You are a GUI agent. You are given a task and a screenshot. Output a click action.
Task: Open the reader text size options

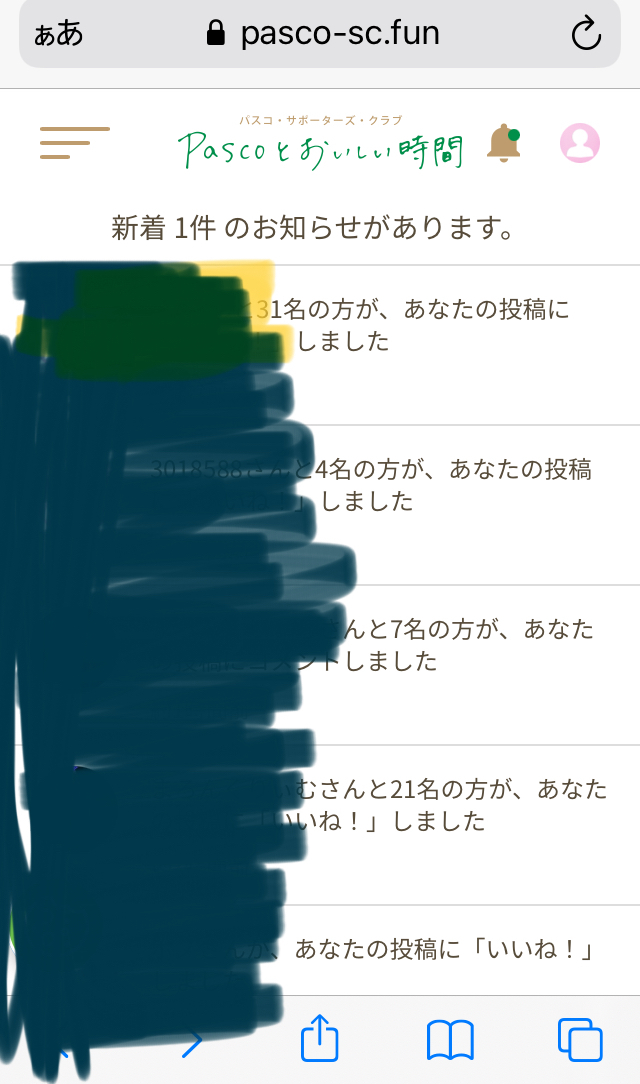[58, 35]
